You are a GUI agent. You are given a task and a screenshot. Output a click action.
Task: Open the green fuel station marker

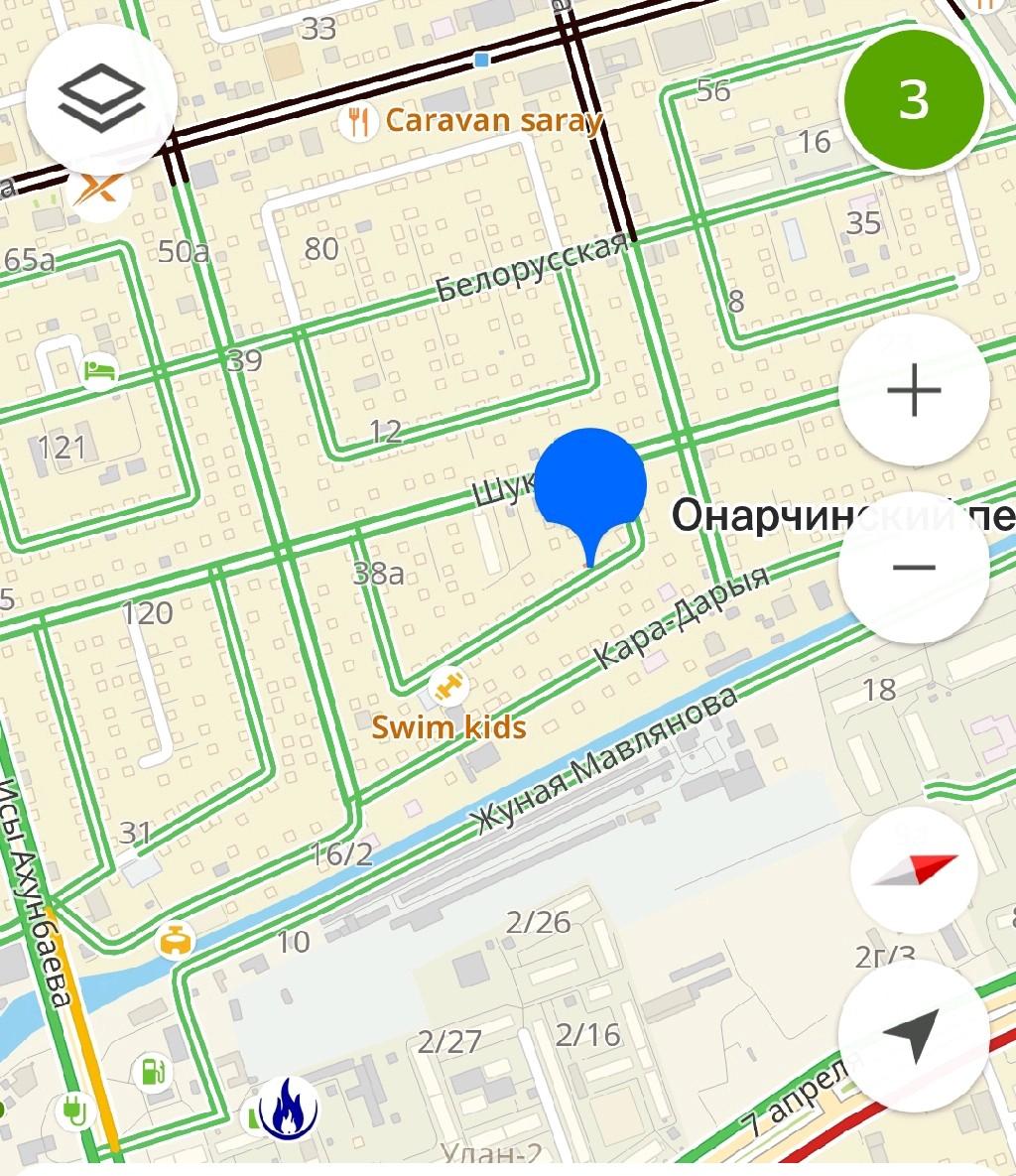point(153,1072)
